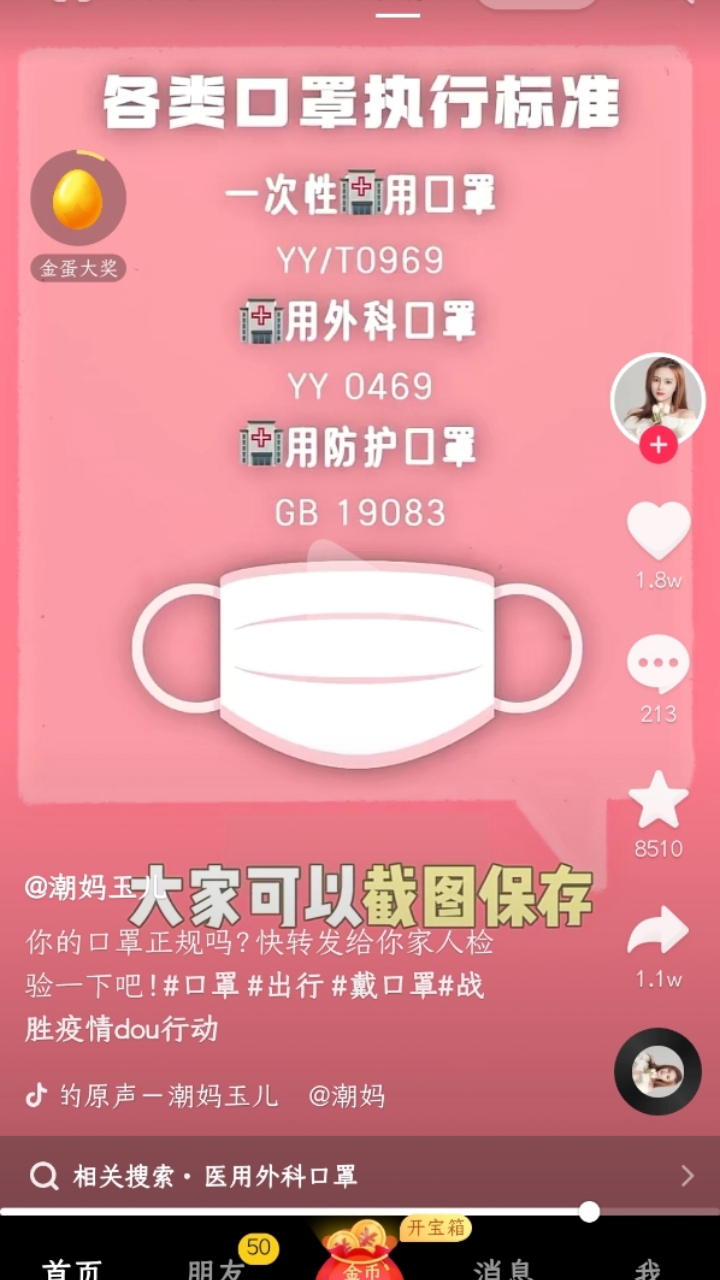Seek the video using the progress knob
The height and width of the screenshot is (1280, 720).
tap(589, 1212)
